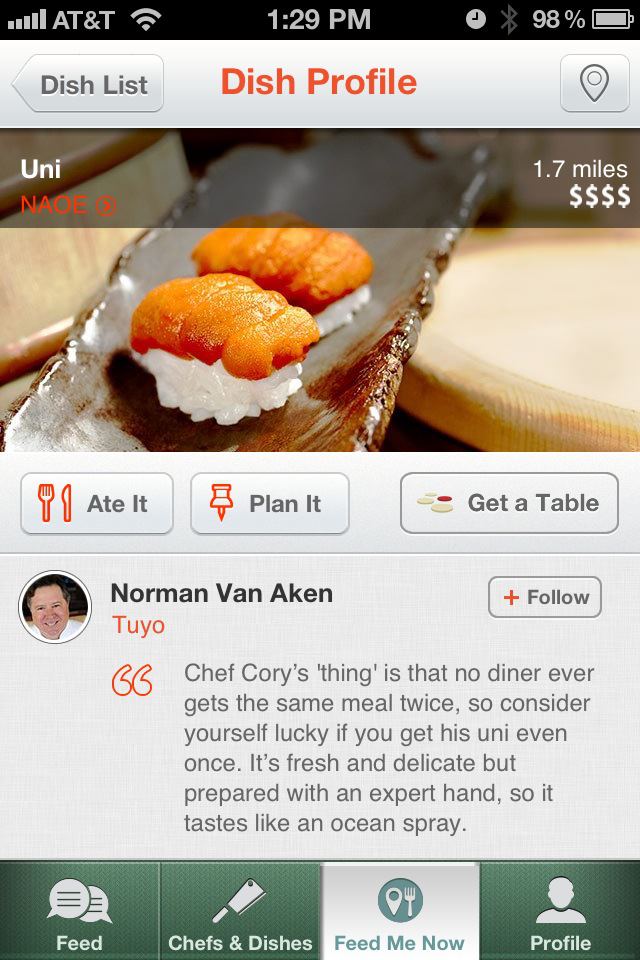Switch to the Feed tab
Viewport: 640px width, 960px height.
pos(79,912)
